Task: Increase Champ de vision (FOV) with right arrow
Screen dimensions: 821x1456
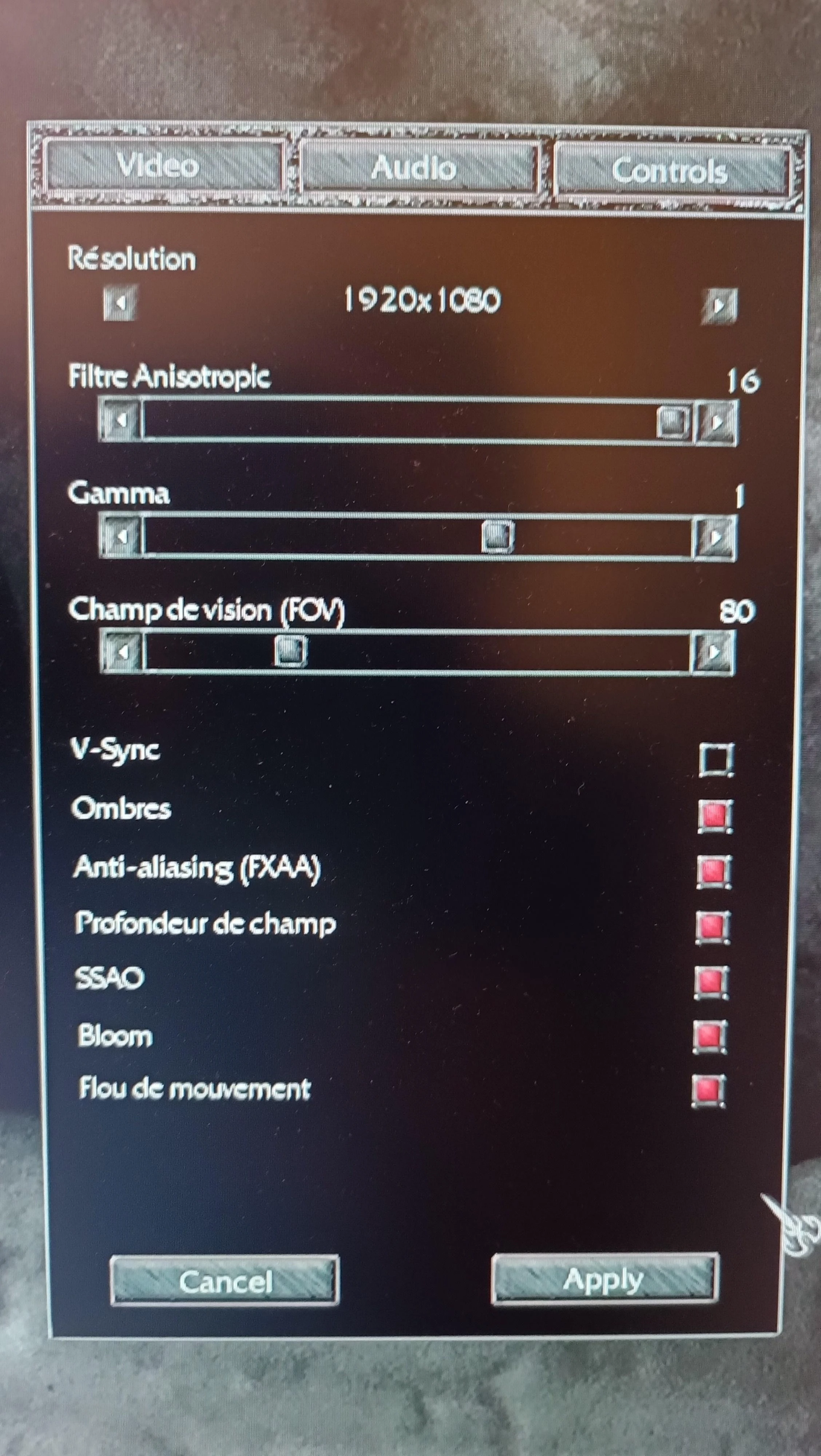Action: point(713,653)
